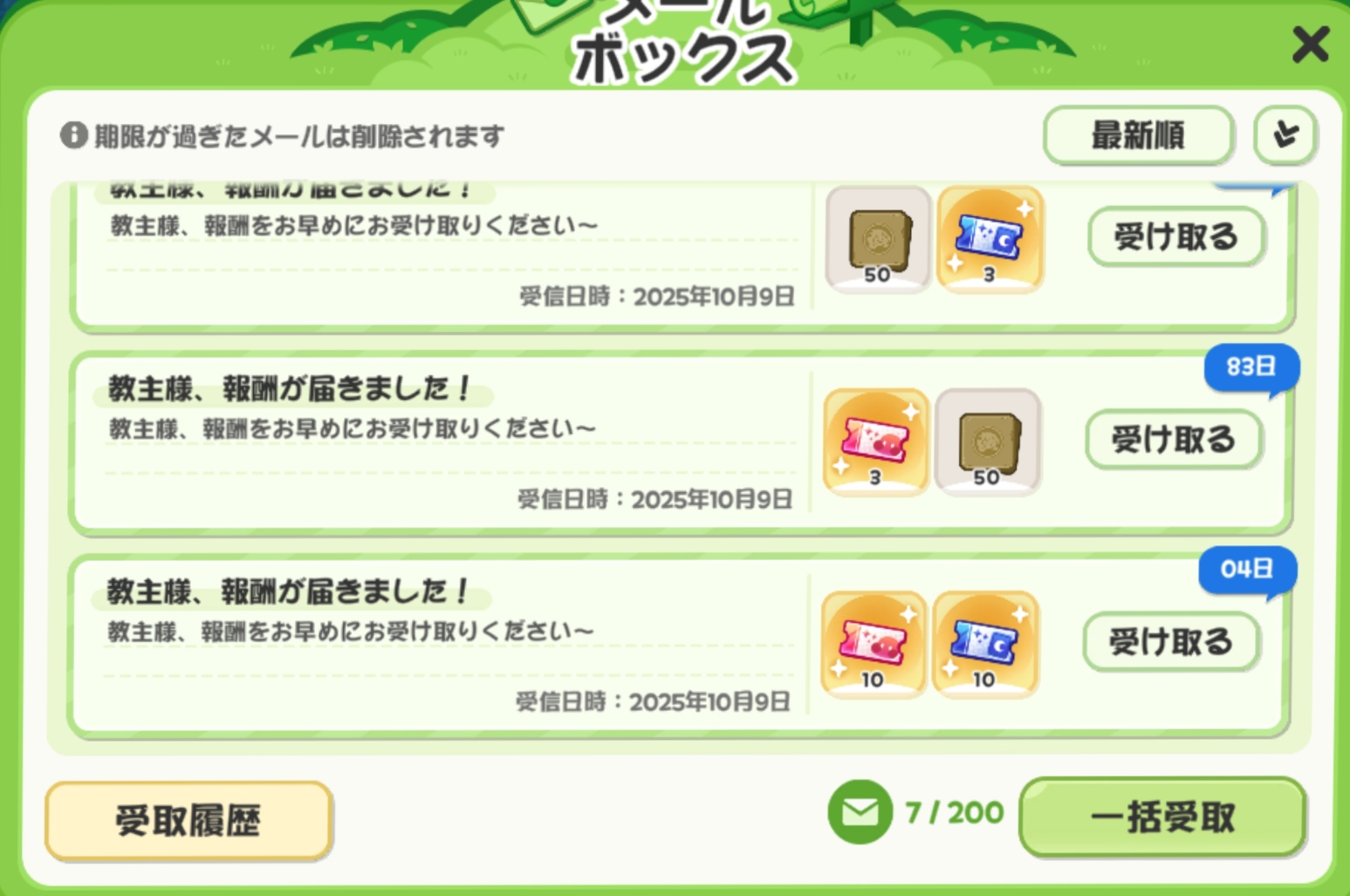View the pink ticket x10 reward item

pyautogui.click(x=874, y=645)
